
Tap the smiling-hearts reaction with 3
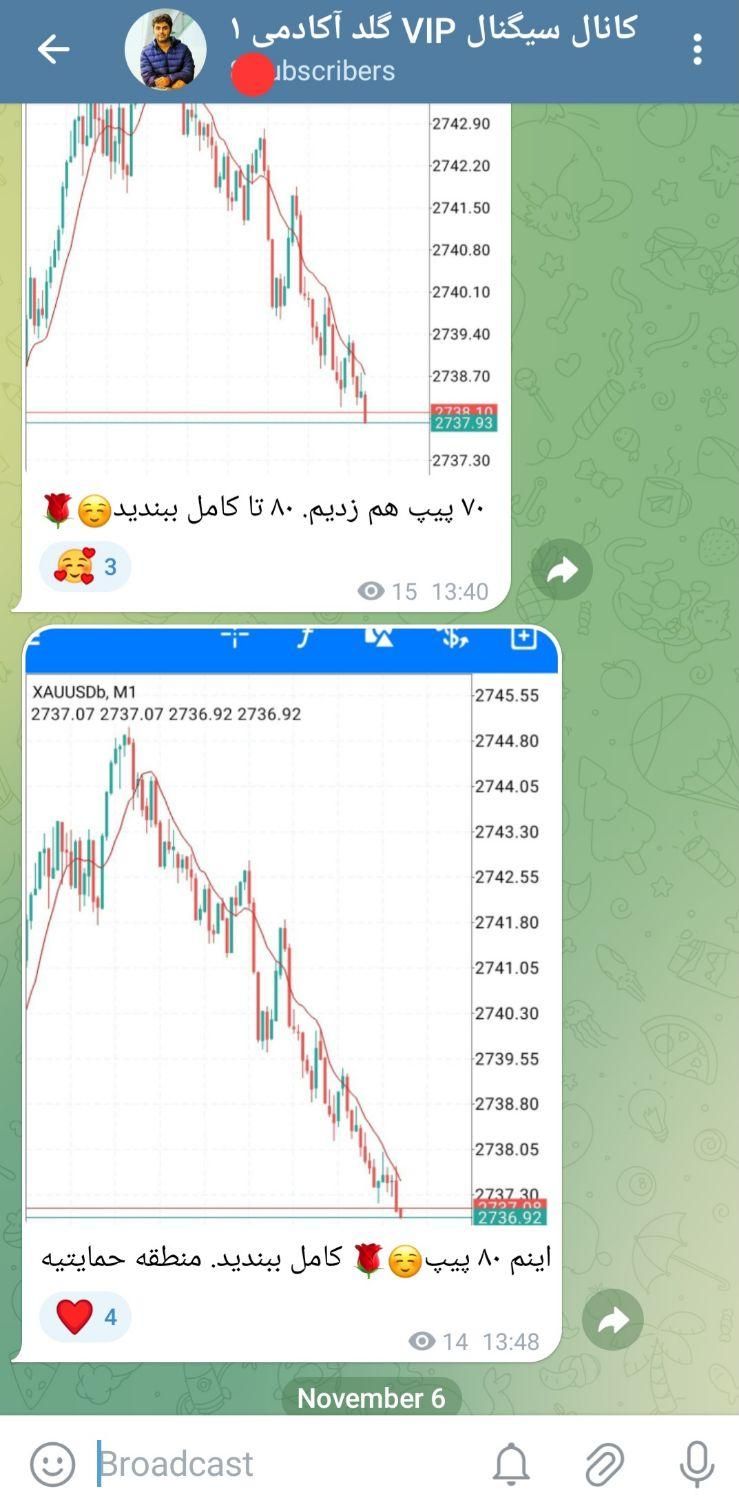[86, 567]
